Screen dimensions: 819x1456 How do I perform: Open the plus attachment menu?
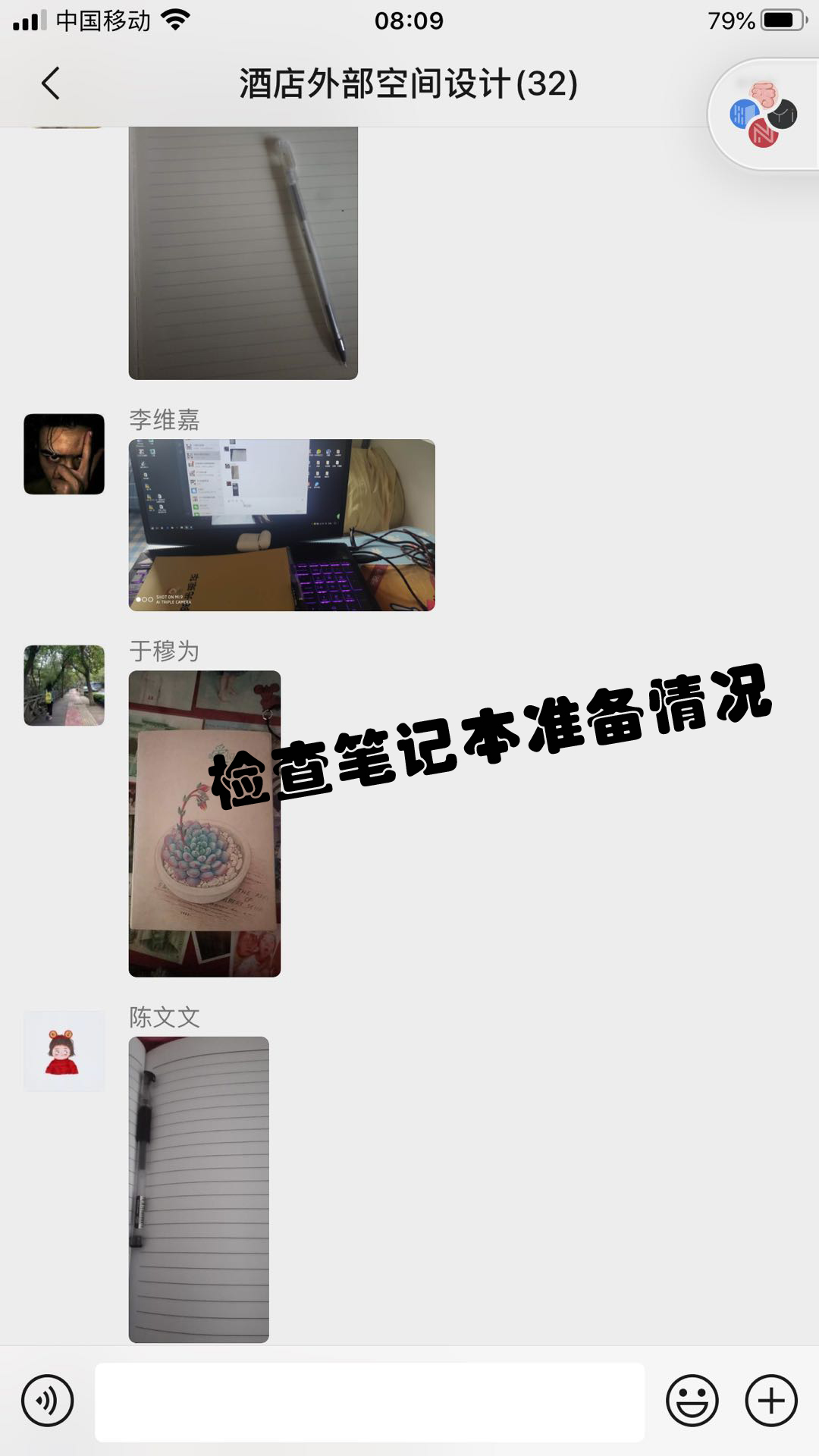pos(770,1400)
